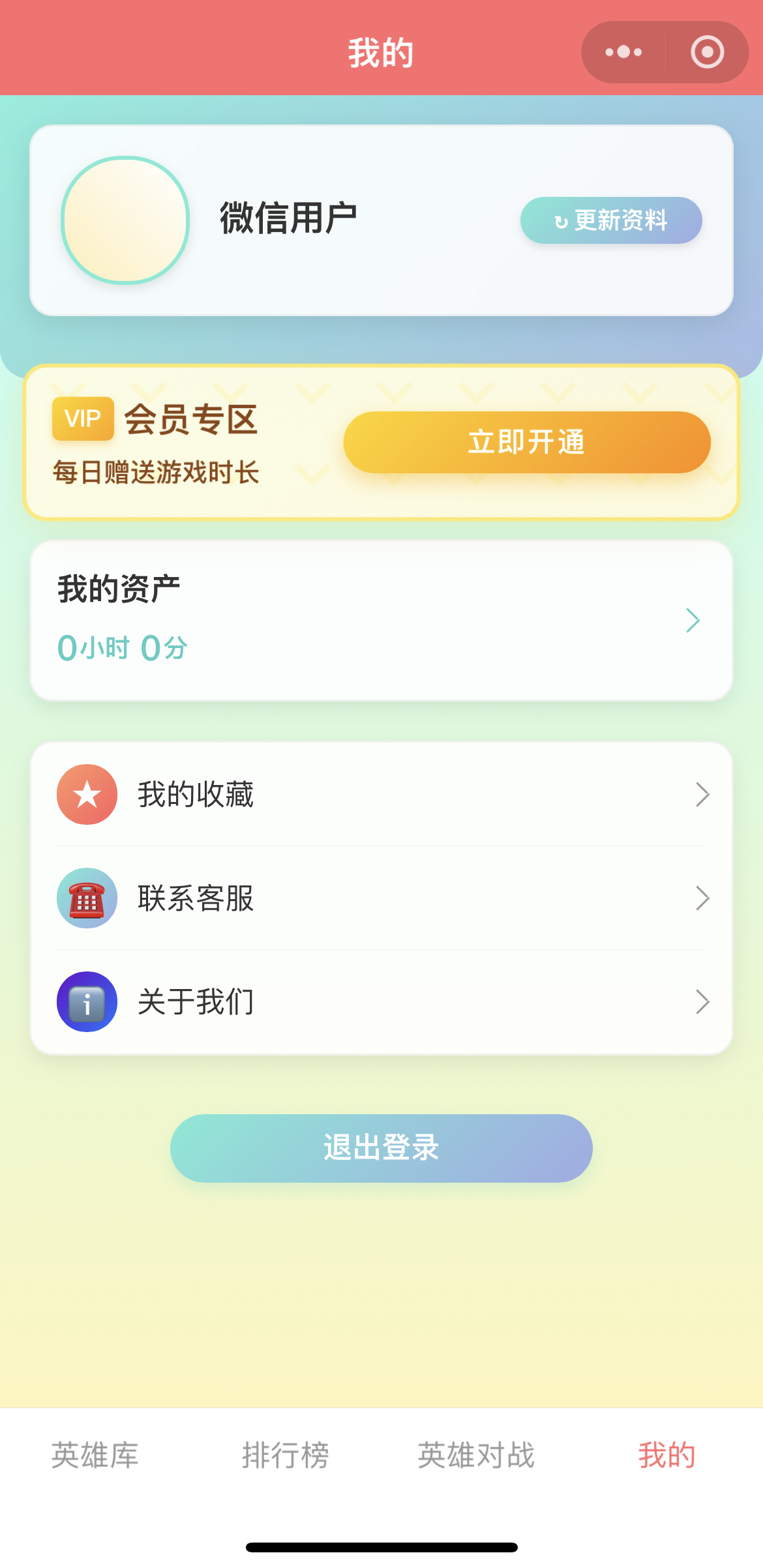Log out with 退出登录
The width and height of the screenshot is (763, 1568).
click(381, 1148)
